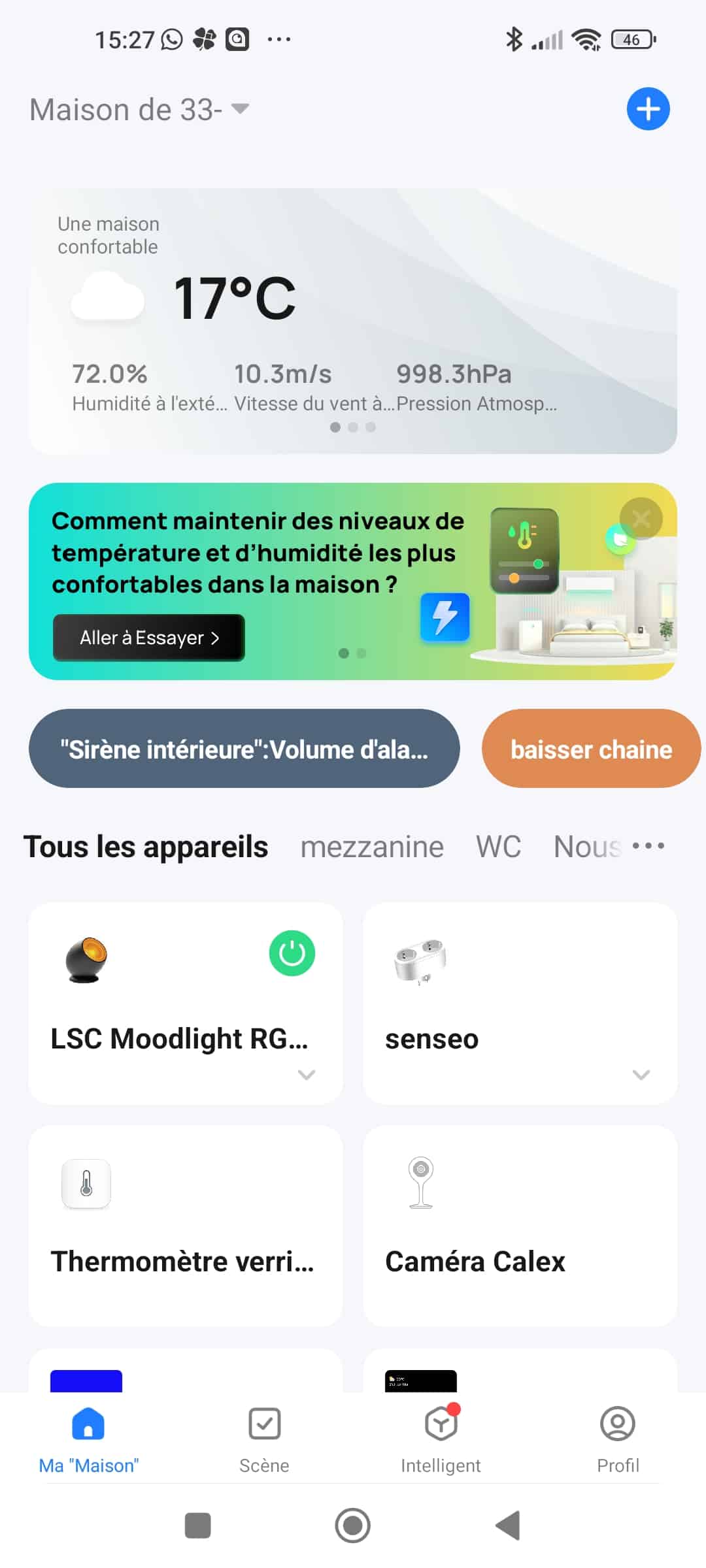Toggle power on LSC Moodlight

click(x=292, y=953)
